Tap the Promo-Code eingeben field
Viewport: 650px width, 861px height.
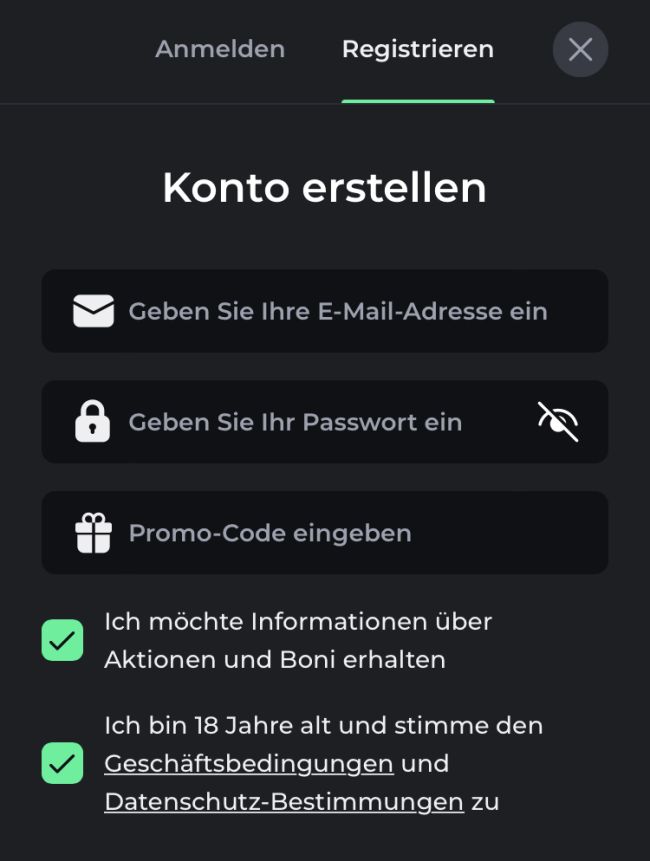(x=325, y=533)
